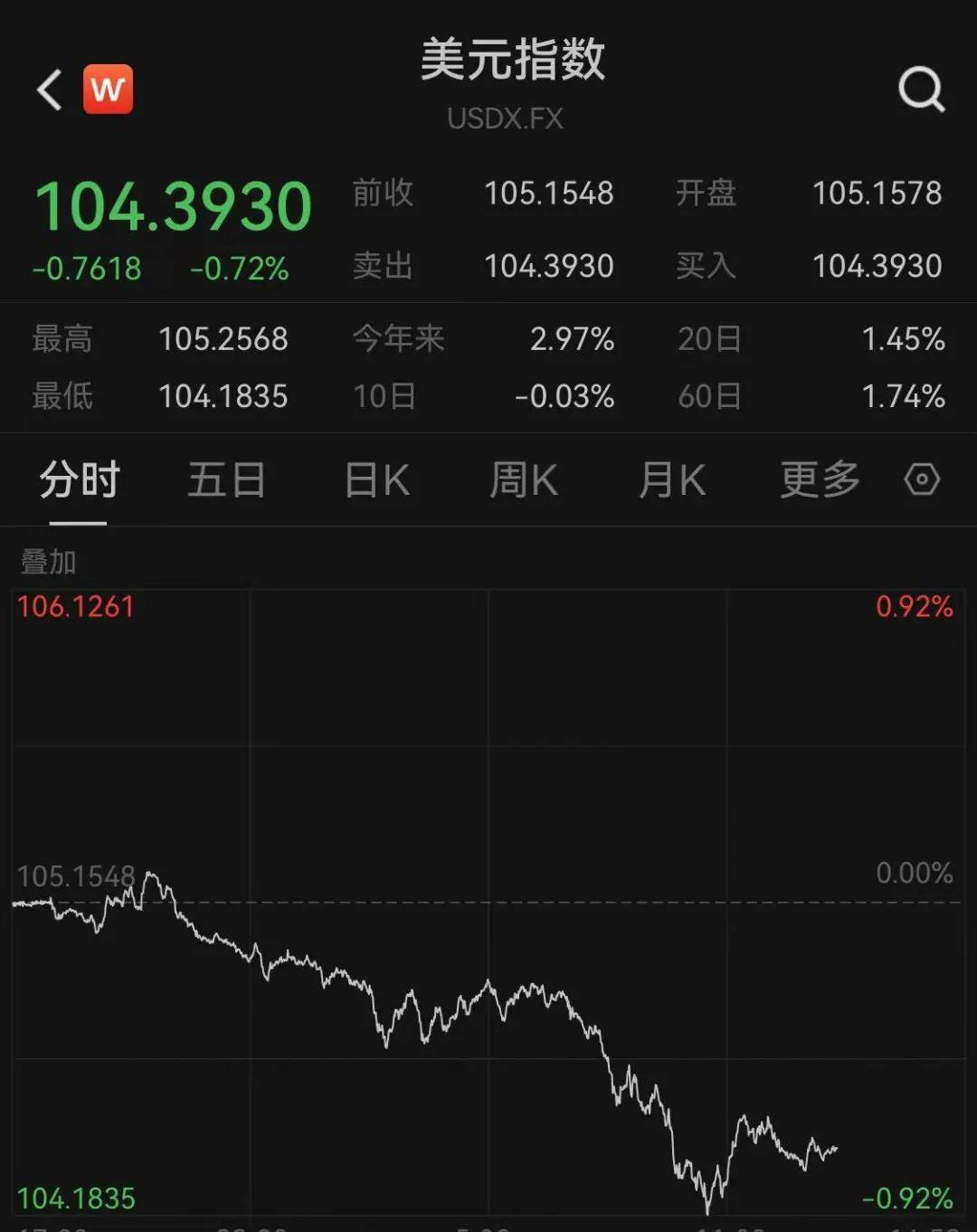Tap the 今年来 2.97% statistic
This screenshot has width=977, height=1232.
click(x=573, y=339)
